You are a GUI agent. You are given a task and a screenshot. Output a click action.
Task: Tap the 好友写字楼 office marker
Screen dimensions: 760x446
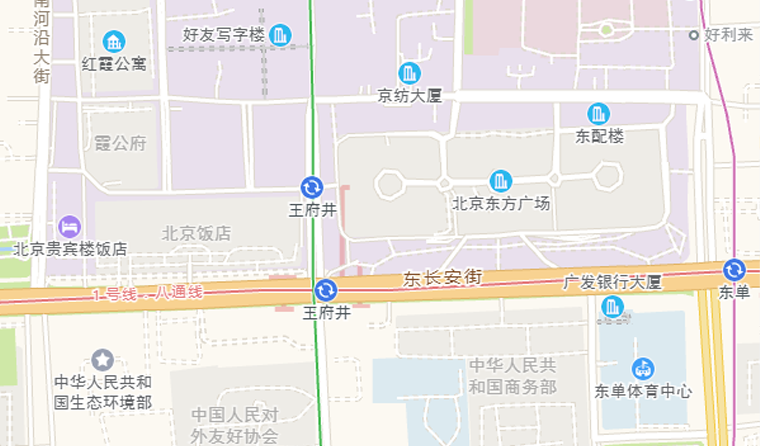click(x=282, y=35)
